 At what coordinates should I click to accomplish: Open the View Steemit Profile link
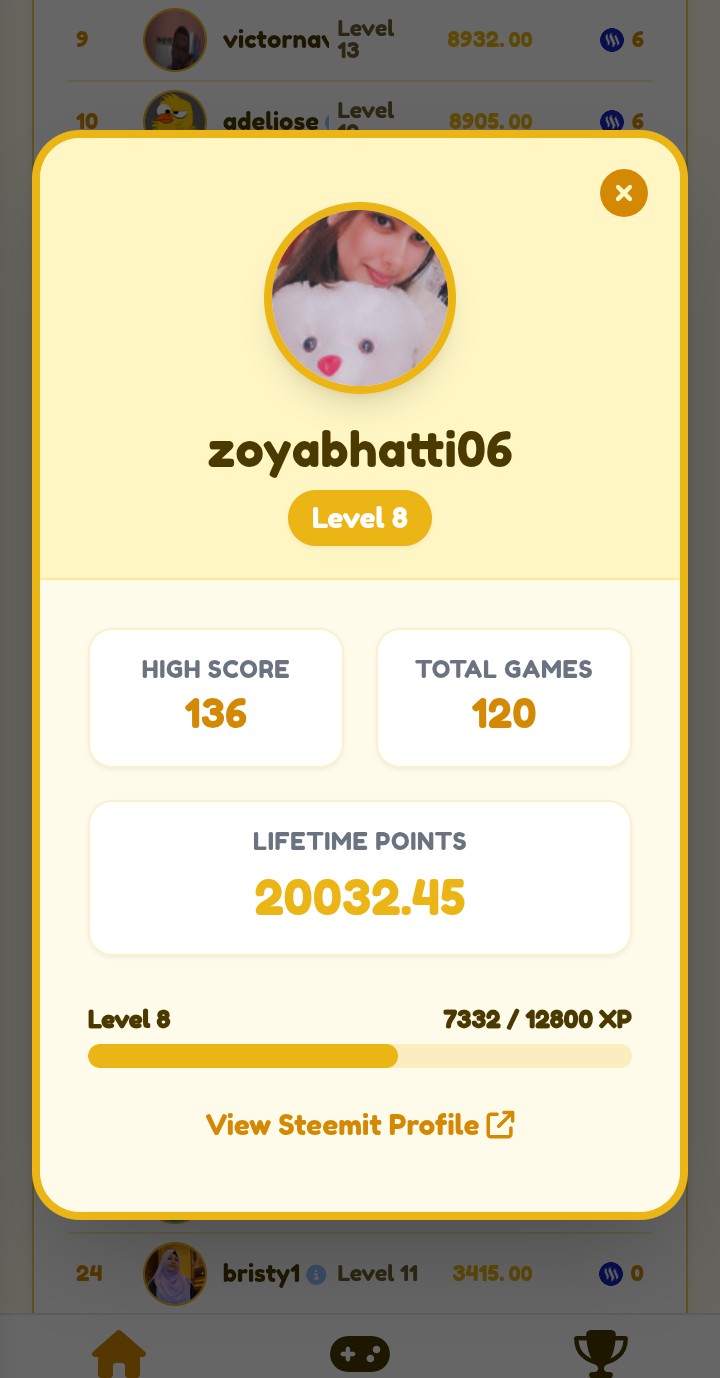pos(360,1125)
